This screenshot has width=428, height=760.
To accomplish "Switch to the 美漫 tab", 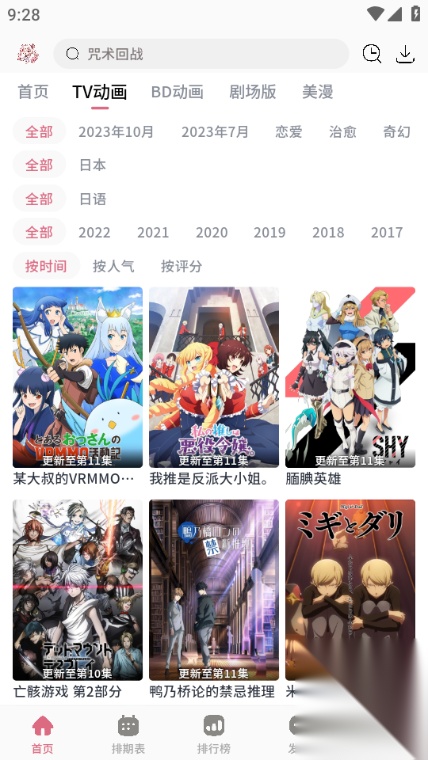I will pos(317,92).
